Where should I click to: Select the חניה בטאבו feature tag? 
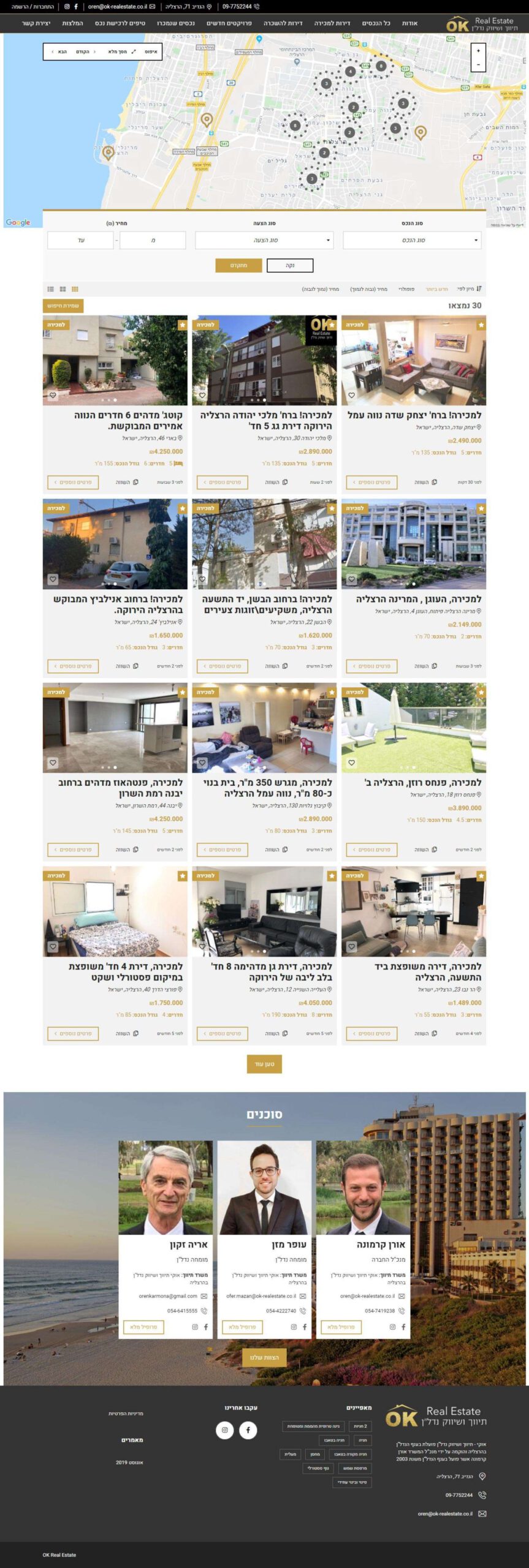tap(334, 1440)
